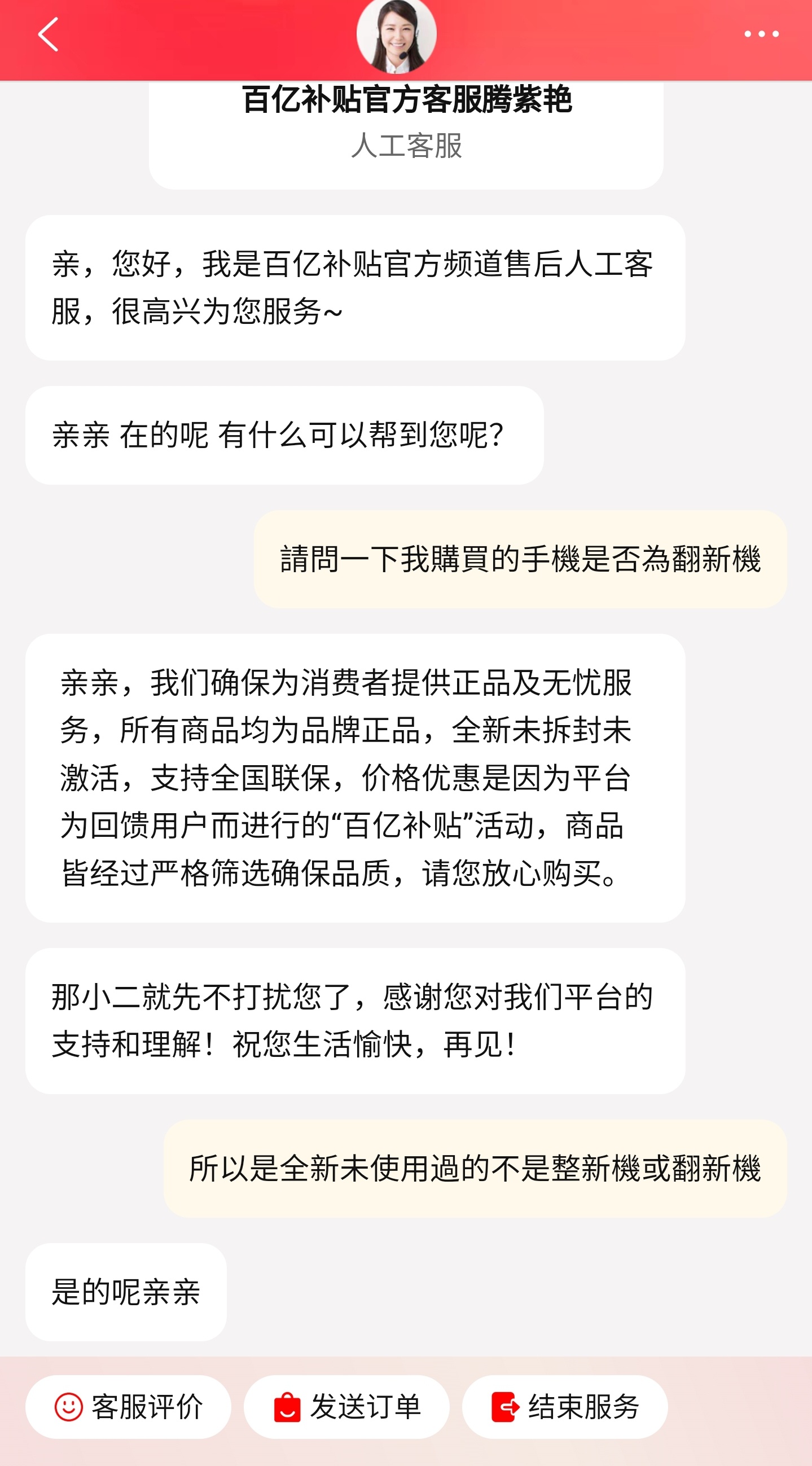Send an order with 发送订单
The image size is (812, 1466).
[346, 1407]
